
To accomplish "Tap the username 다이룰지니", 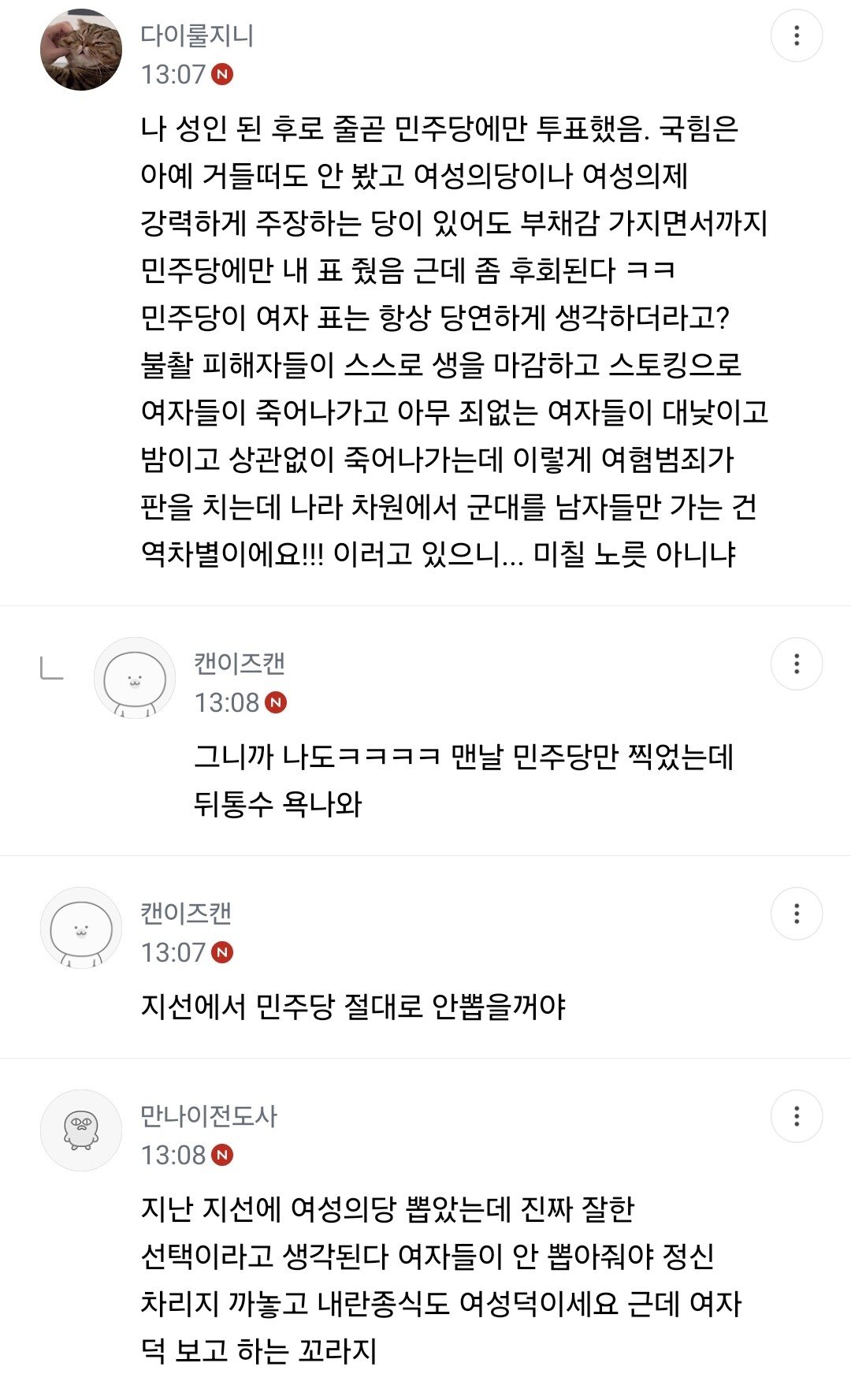I will (x=197, y=35).
